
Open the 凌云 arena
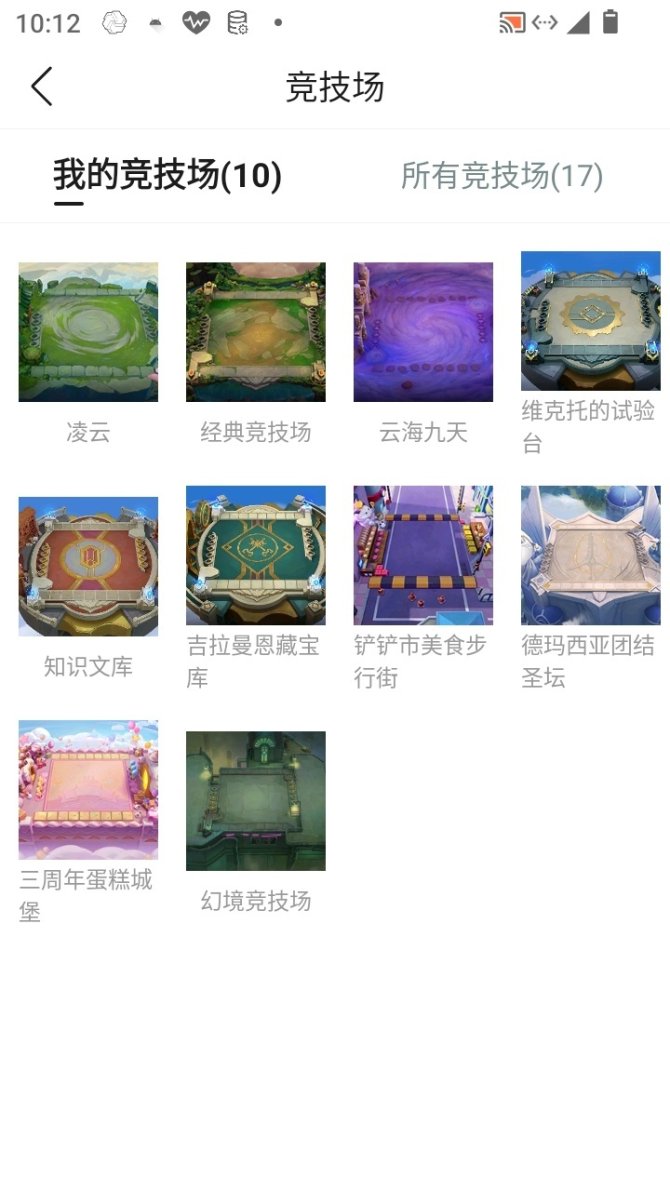pyautogui.click(x=88, y=332)
